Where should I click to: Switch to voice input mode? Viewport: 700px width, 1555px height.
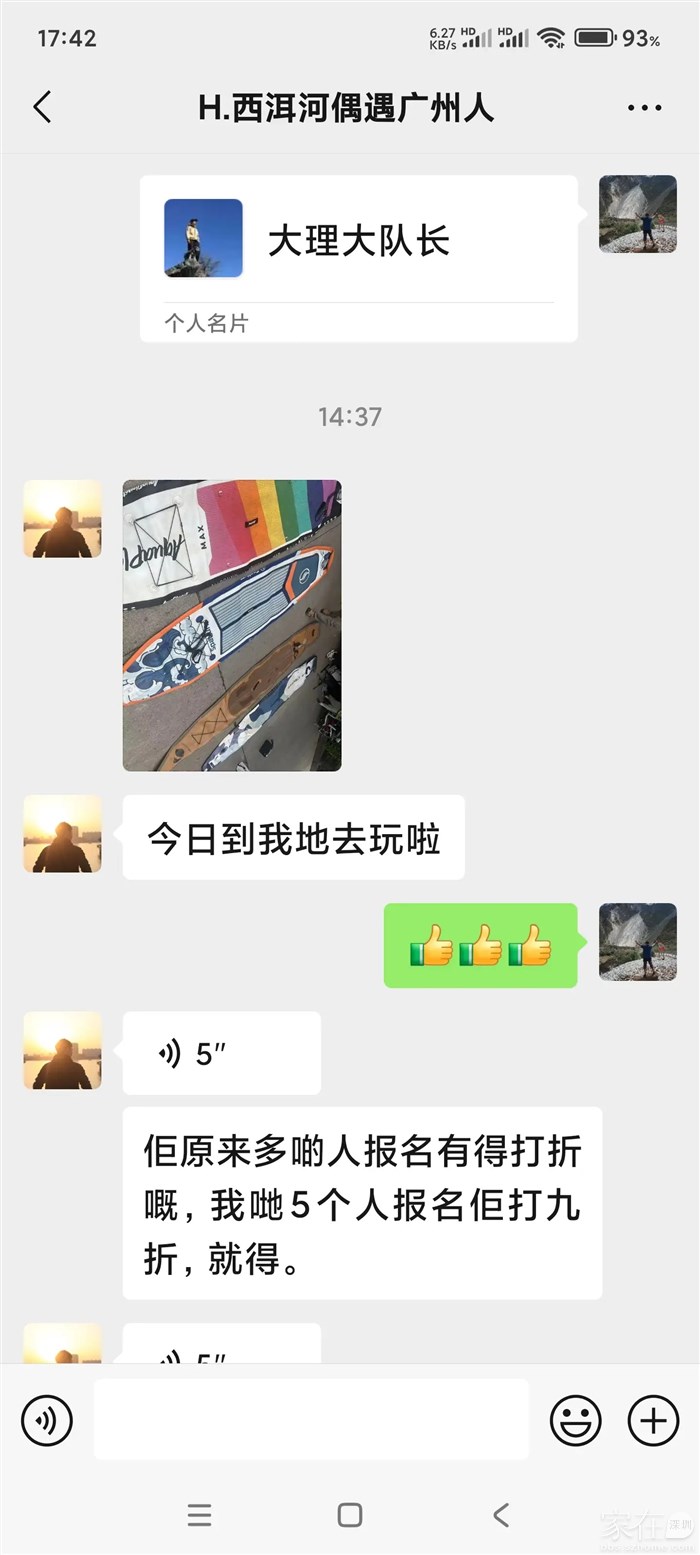47,1420
